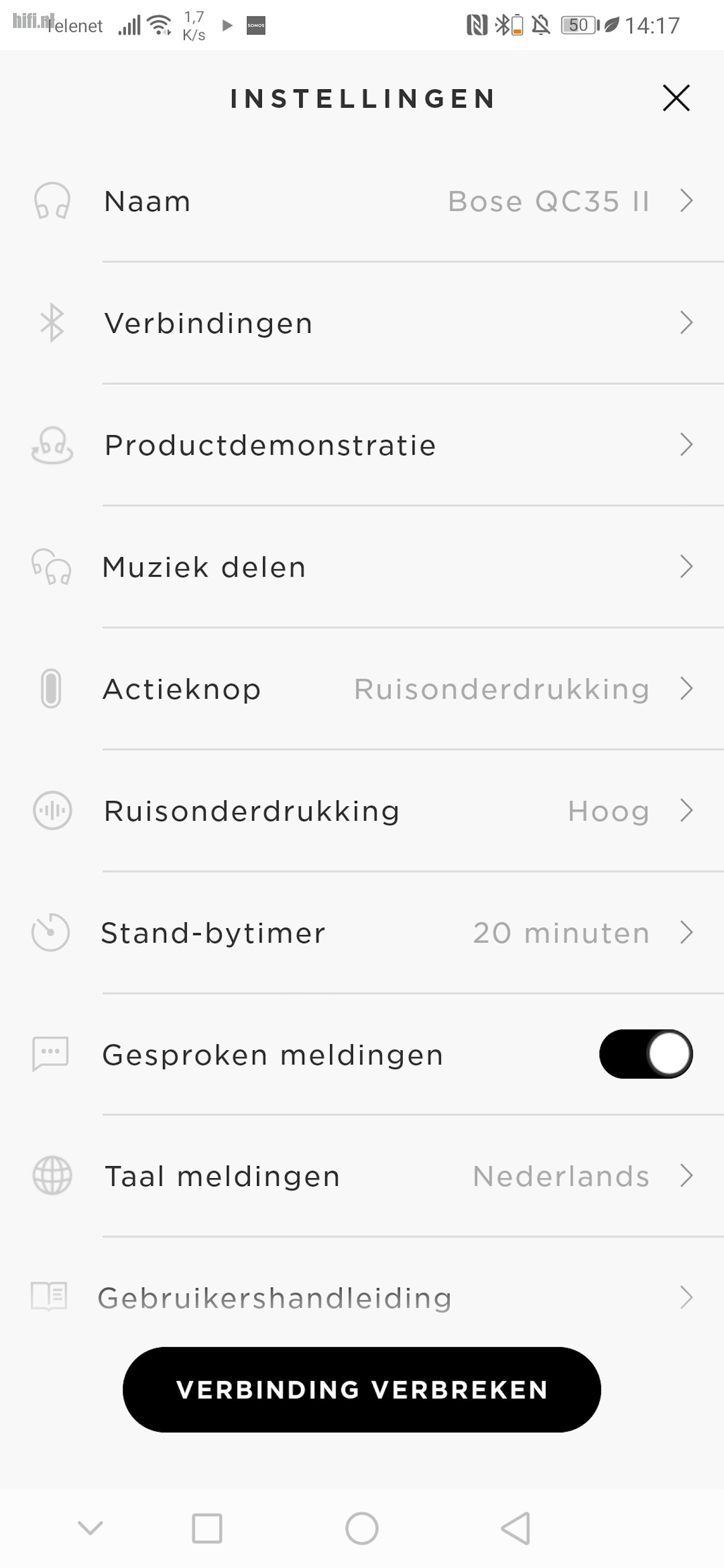Close the Instellingen screen
This screenshot has height=1568, width=724.
point(676,98)
